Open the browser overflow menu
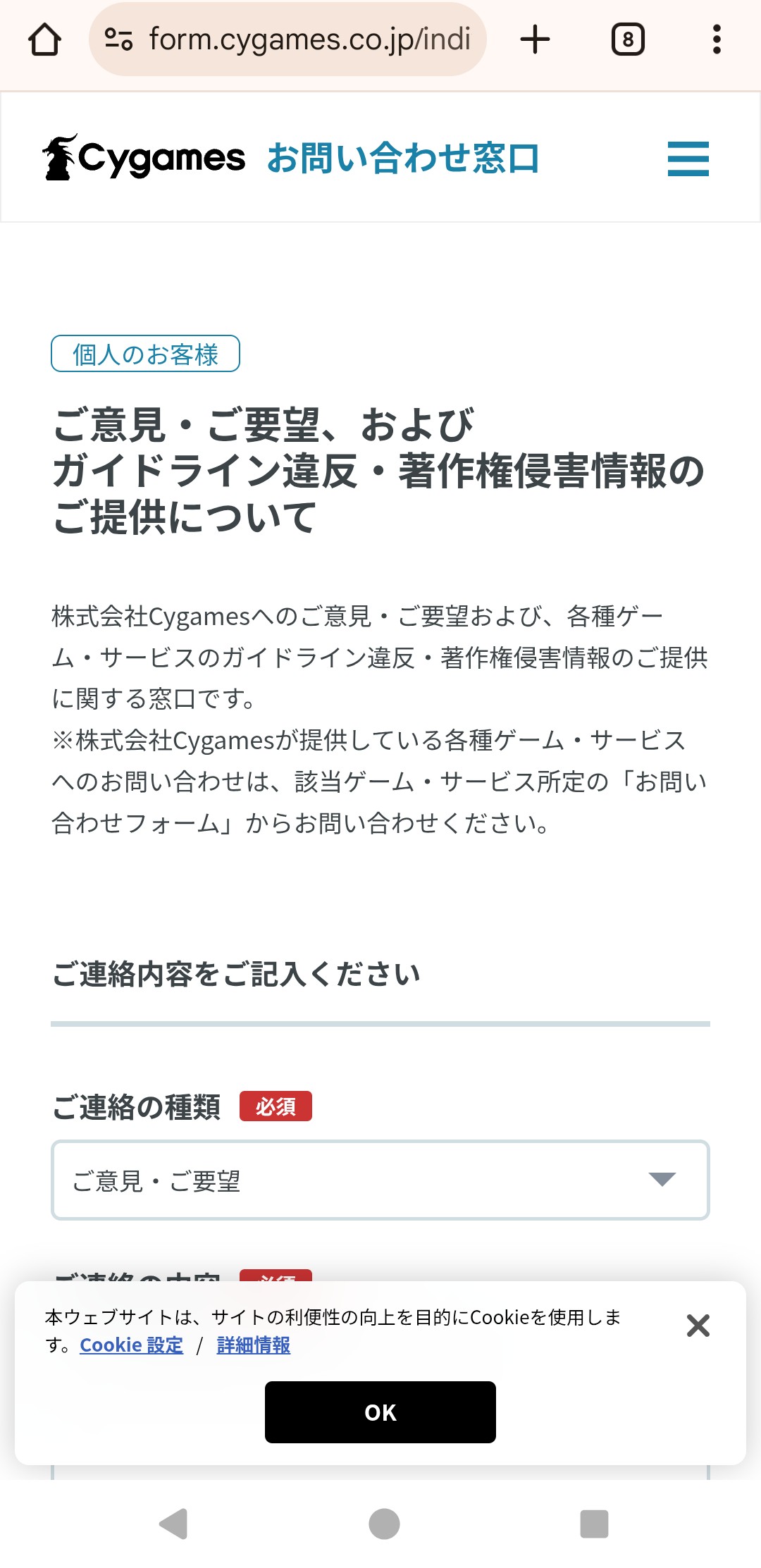 click(x=717, y=39)
